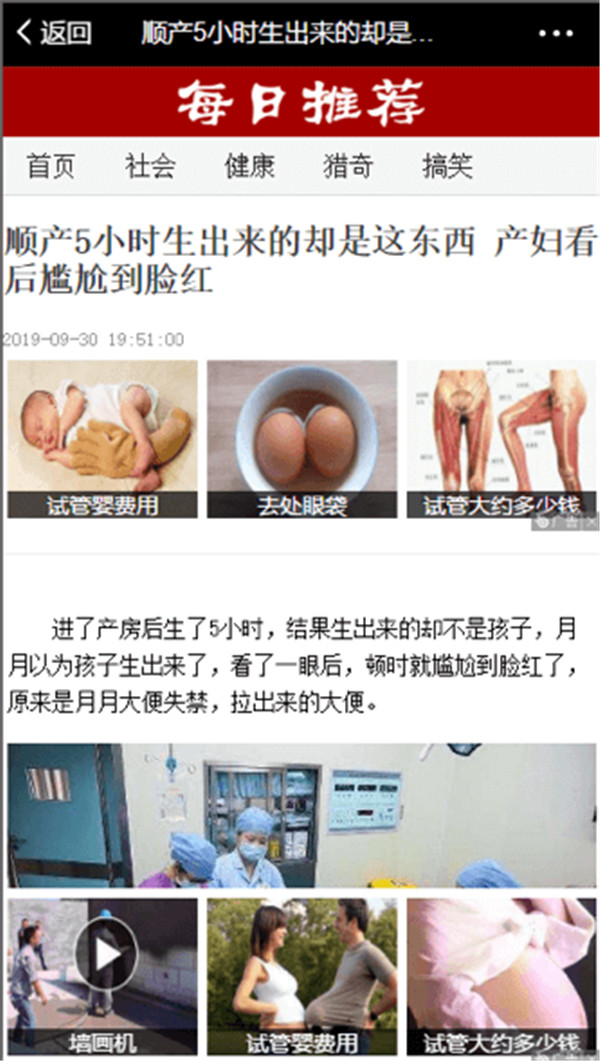Open the anatomy 试管大约多少钱 tile
This screenshot has width=600, height=1061.
tap(500, 438)
